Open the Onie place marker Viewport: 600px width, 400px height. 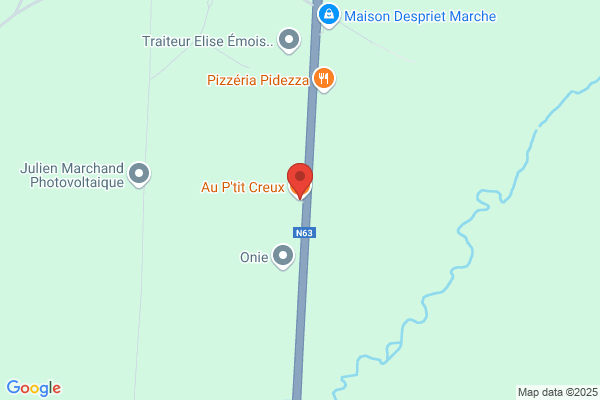click(284, 257)
